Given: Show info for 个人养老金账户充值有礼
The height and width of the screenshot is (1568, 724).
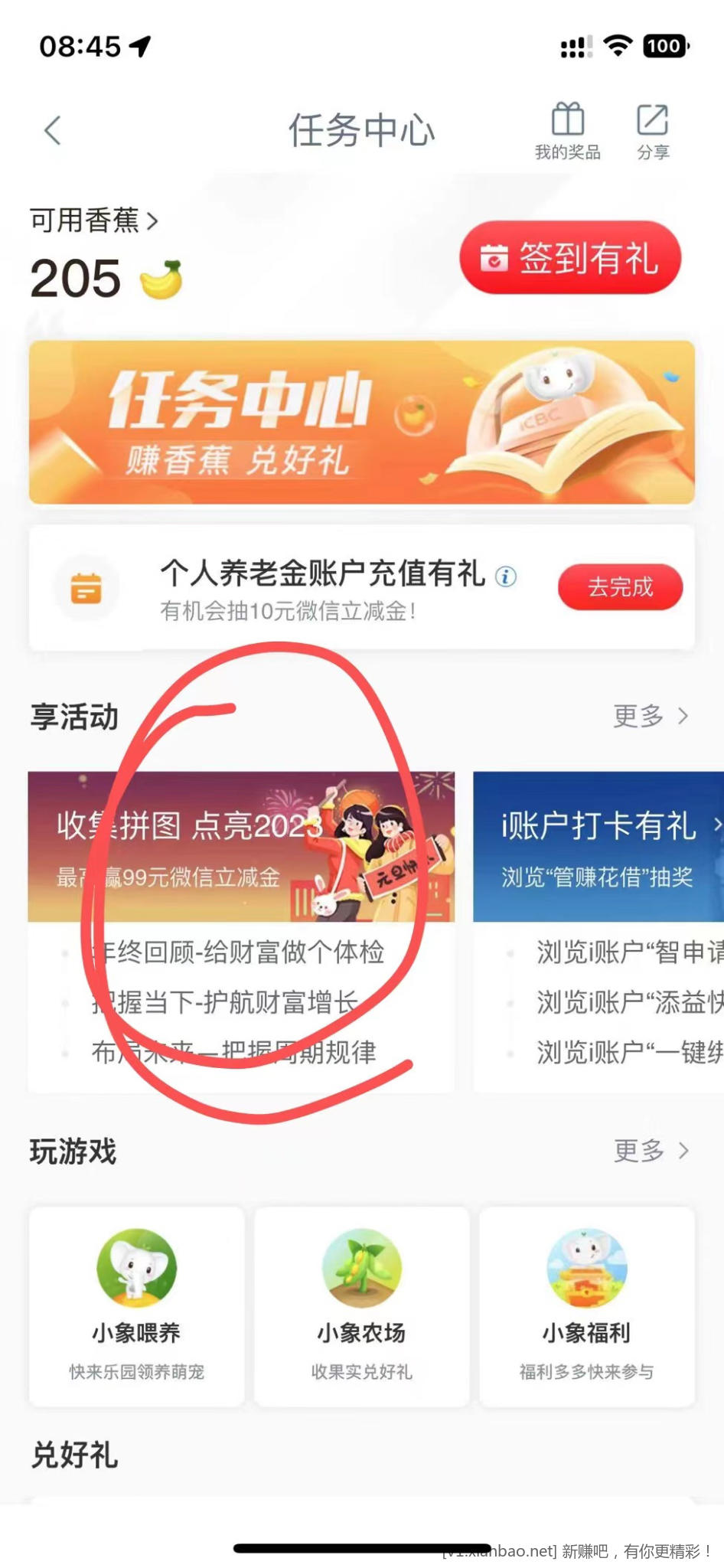Looking at the screenshot, I should click(x=506, y=576).
